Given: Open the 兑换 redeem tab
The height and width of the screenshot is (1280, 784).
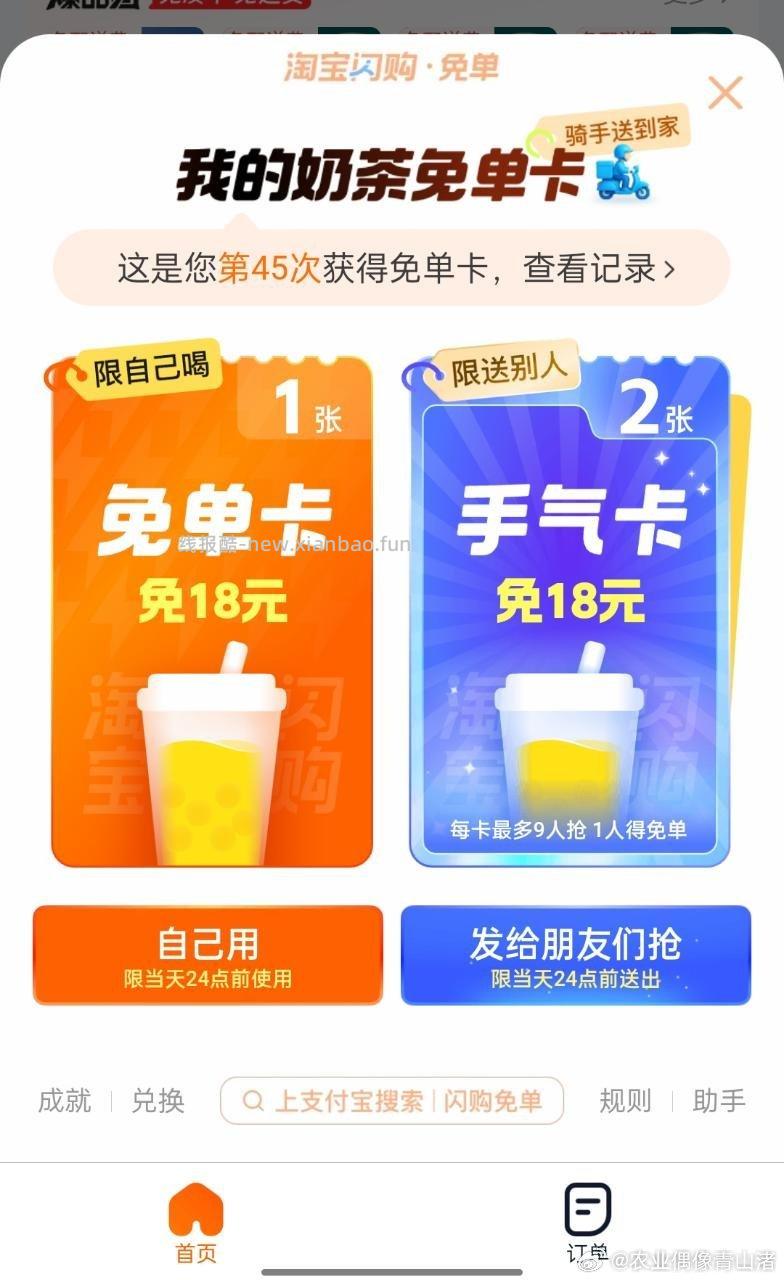Looking at the screenshot, I should [x=158, y=1100].
